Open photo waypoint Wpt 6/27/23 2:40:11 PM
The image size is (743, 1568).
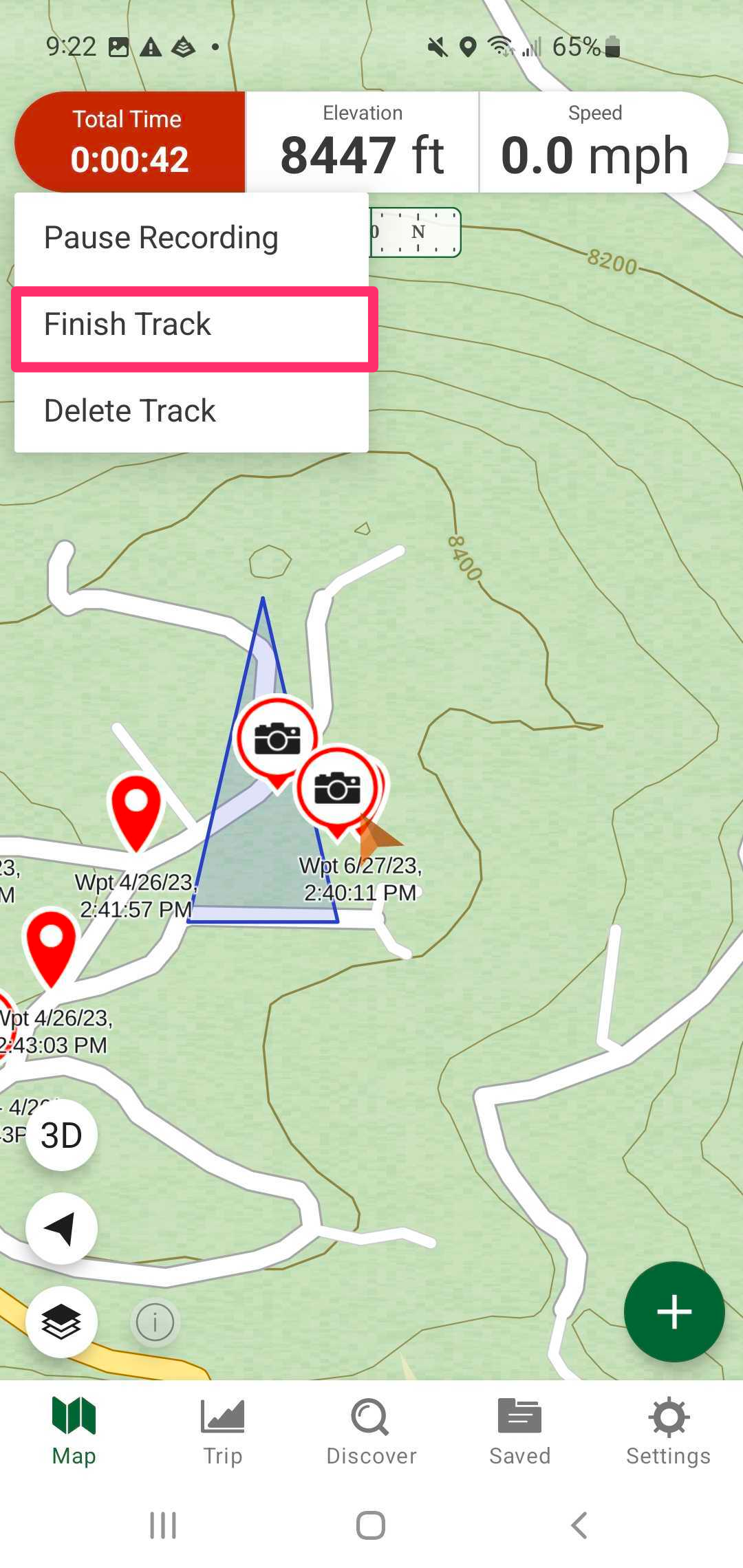(337, 790)
